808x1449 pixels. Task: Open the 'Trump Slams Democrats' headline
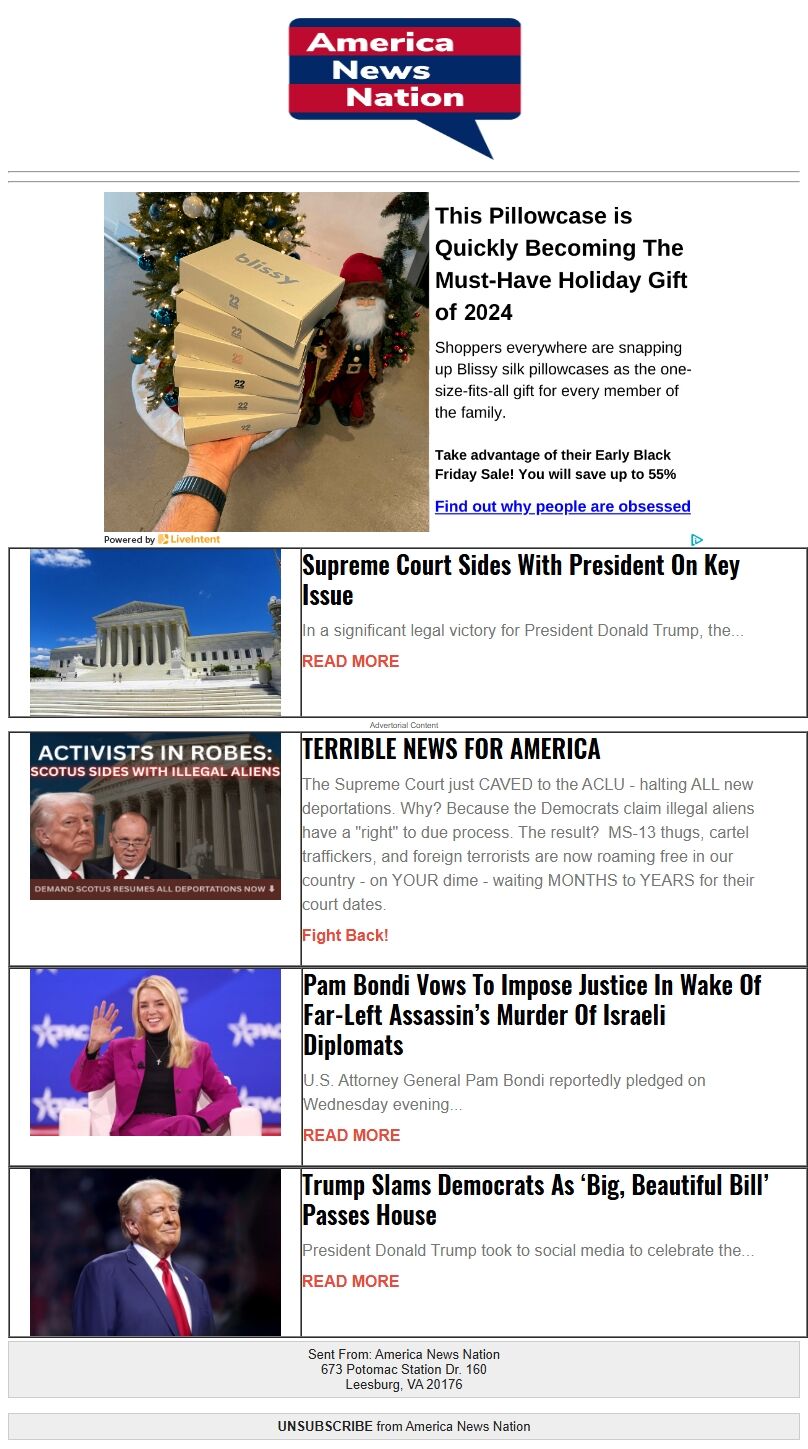click(x=535, y=1200)
